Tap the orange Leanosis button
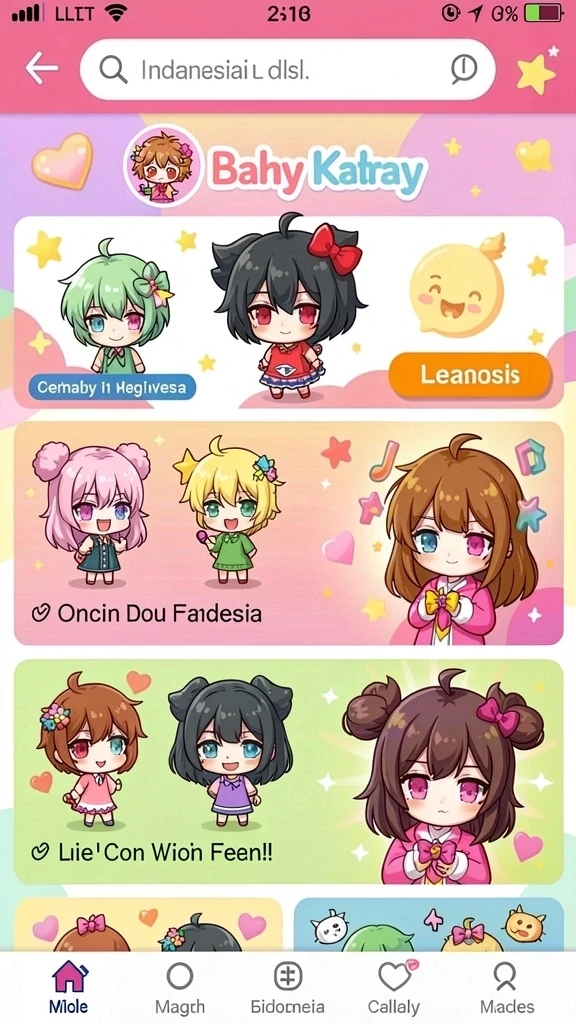Screen dimensions: 576x1024 pos(470,376)
